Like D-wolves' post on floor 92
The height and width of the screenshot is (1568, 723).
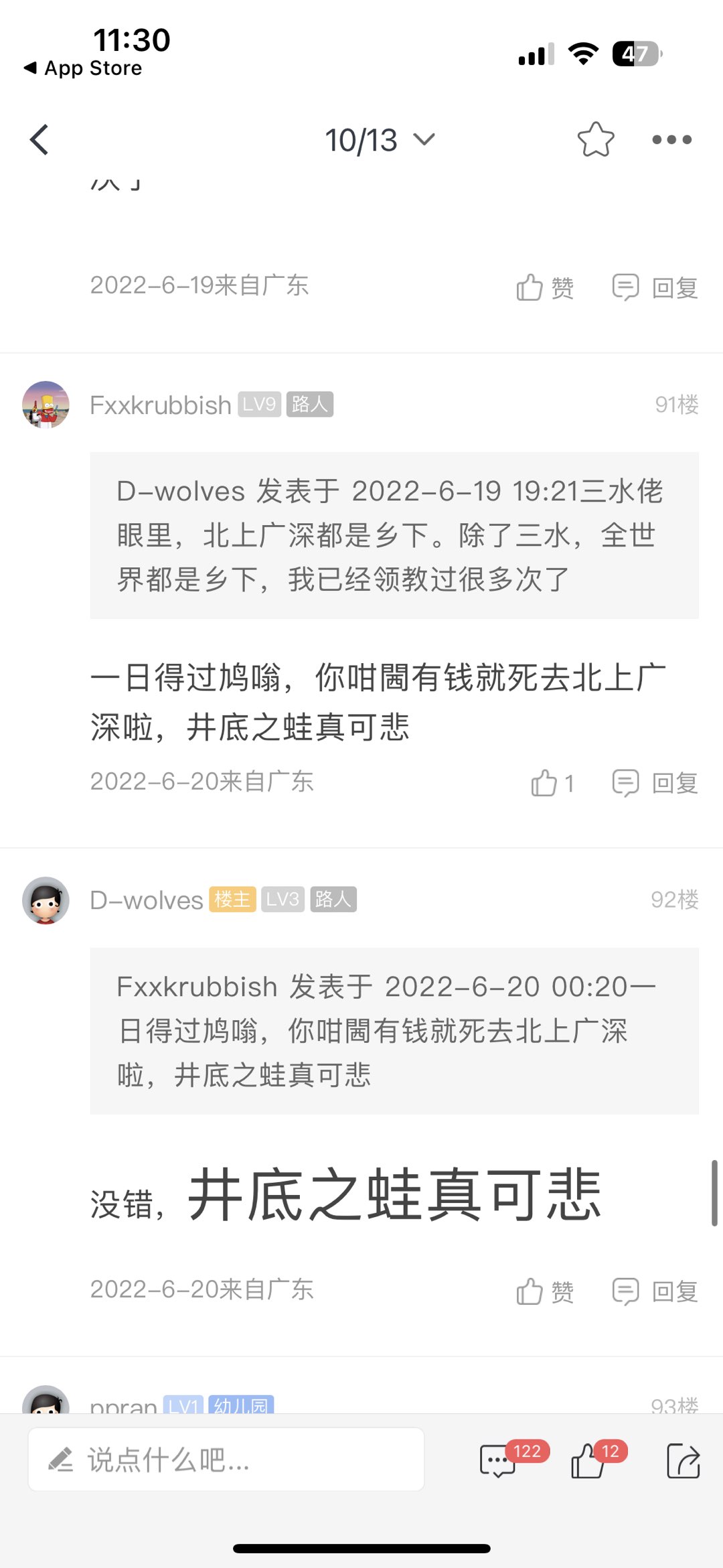point(544,1291)
